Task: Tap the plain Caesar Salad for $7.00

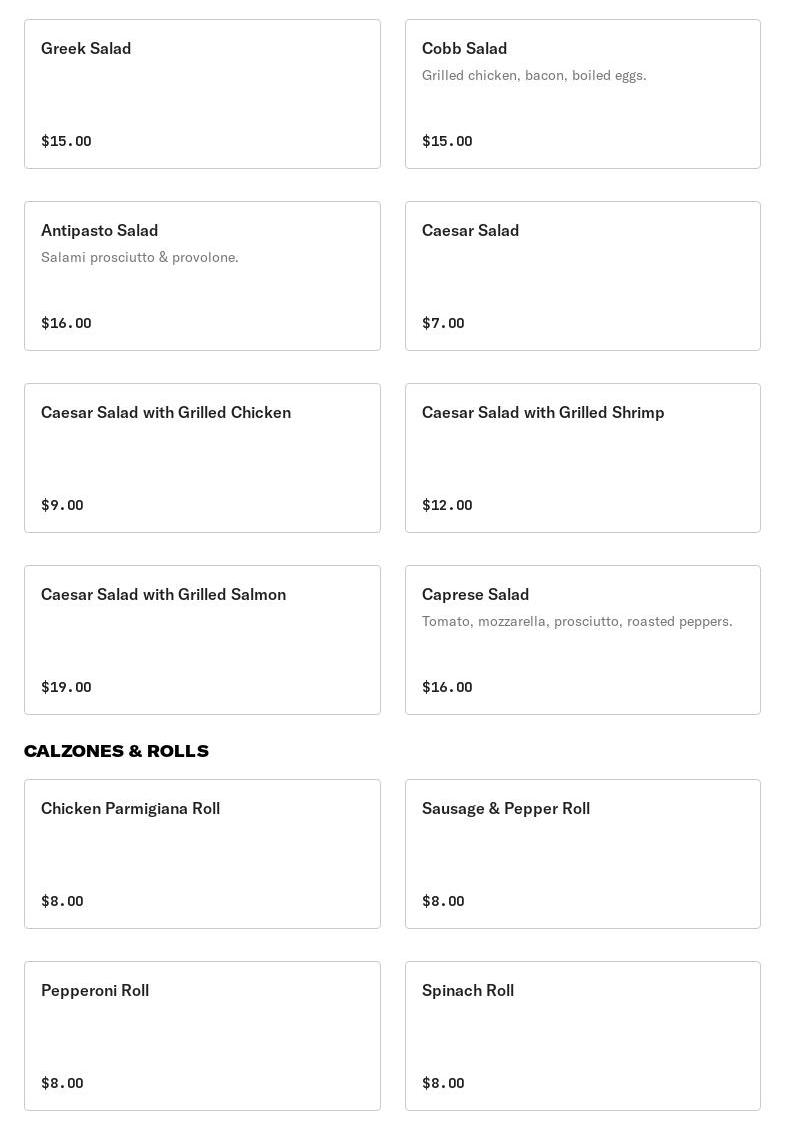Action: [582, 276]
